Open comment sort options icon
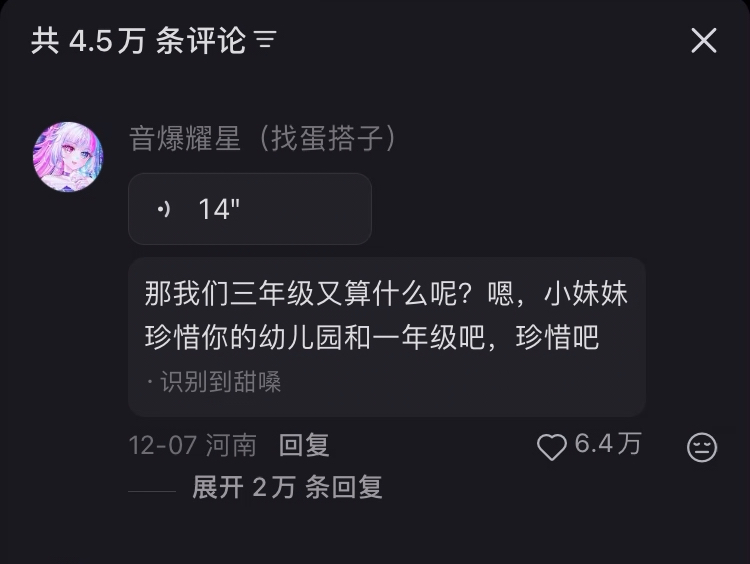This screenshot has height=564, width=750. click(x=265, y=40)
